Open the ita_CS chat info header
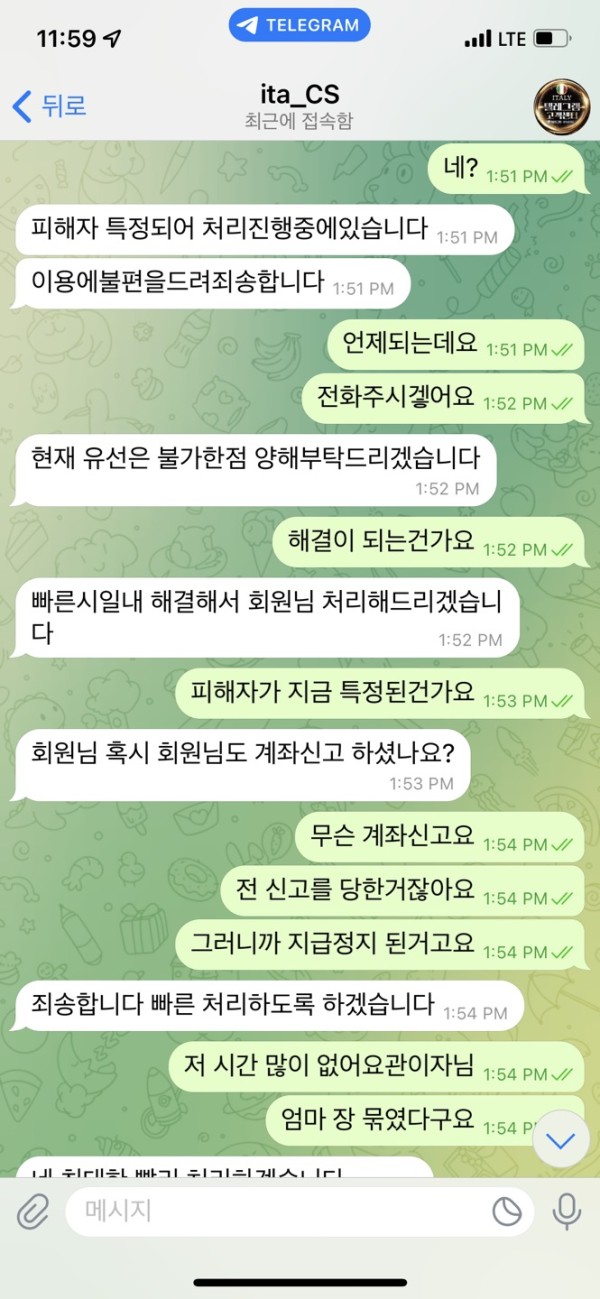The height and width of the screenshot is (1299, 600). pyautogui.click(x=299, y=106)
